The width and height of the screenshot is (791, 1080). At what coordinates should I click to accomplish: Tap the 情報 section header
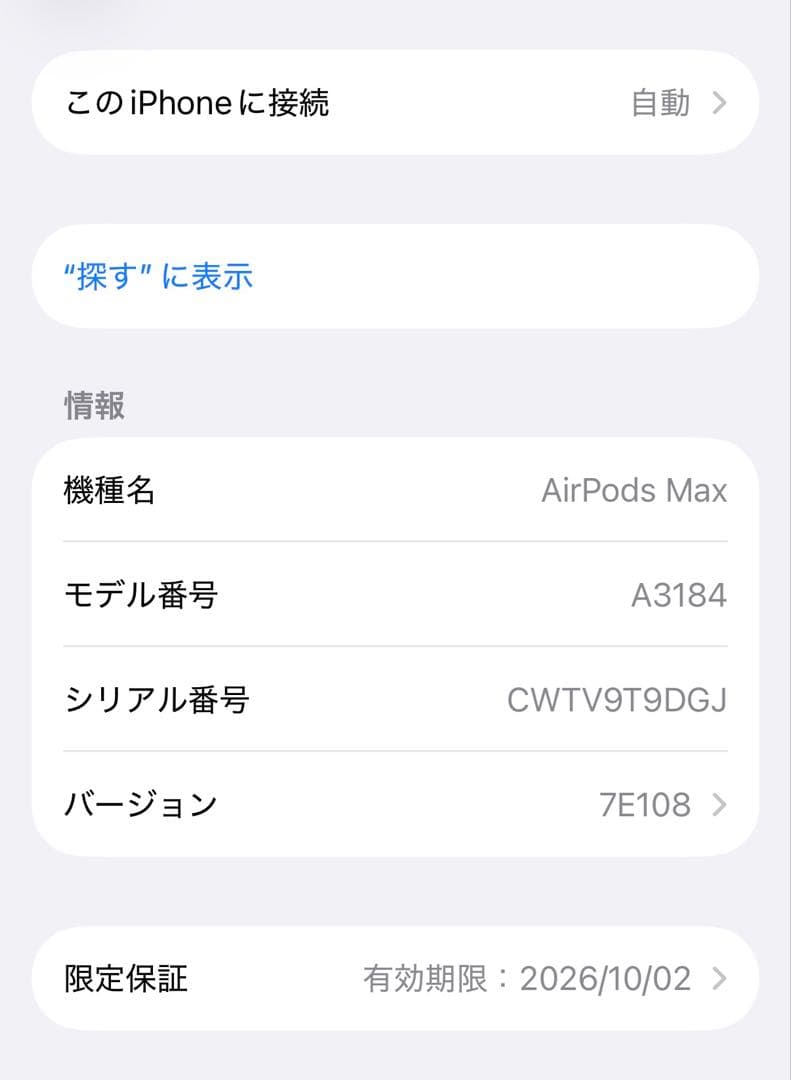(96, 404)
